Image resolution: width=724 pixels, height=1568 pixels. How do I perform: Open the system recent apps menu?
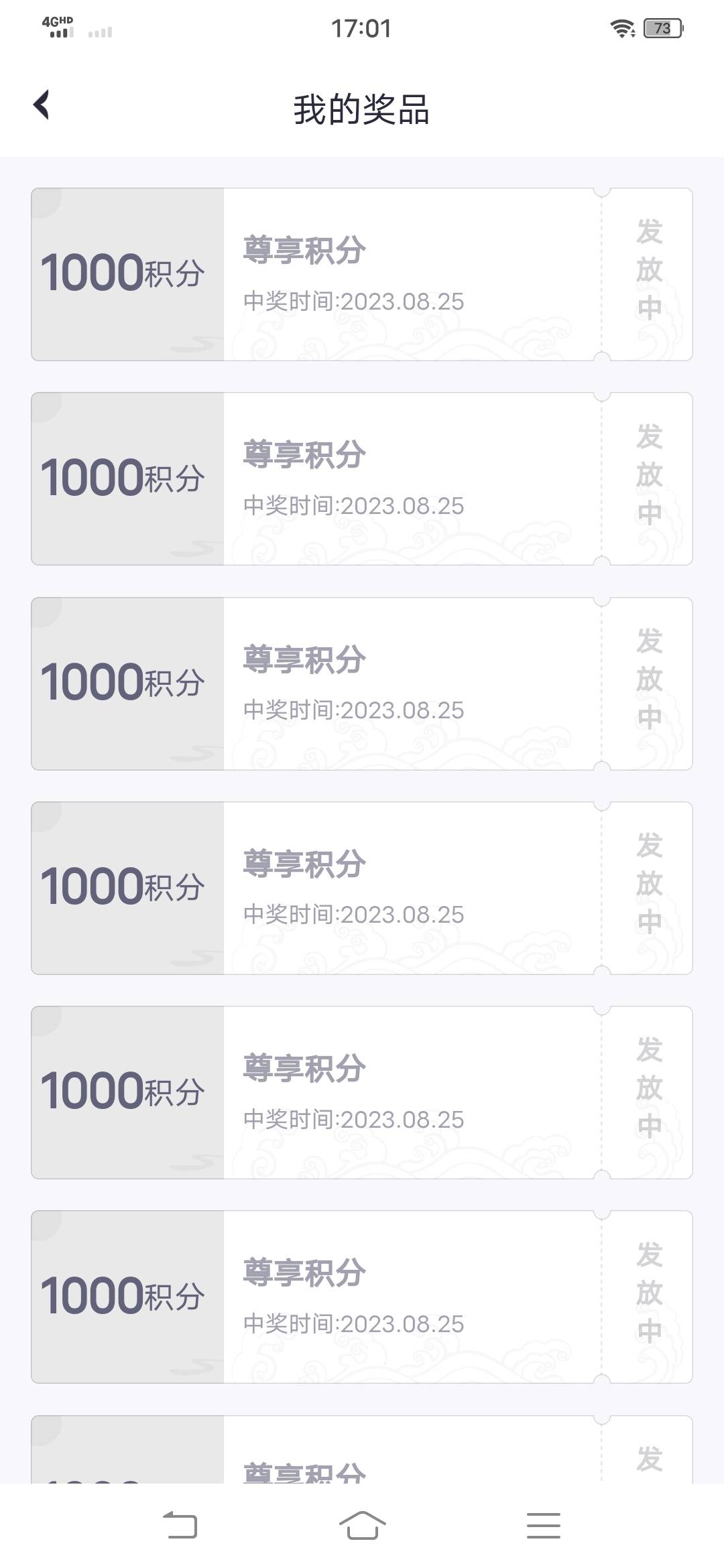point(543,1526)
